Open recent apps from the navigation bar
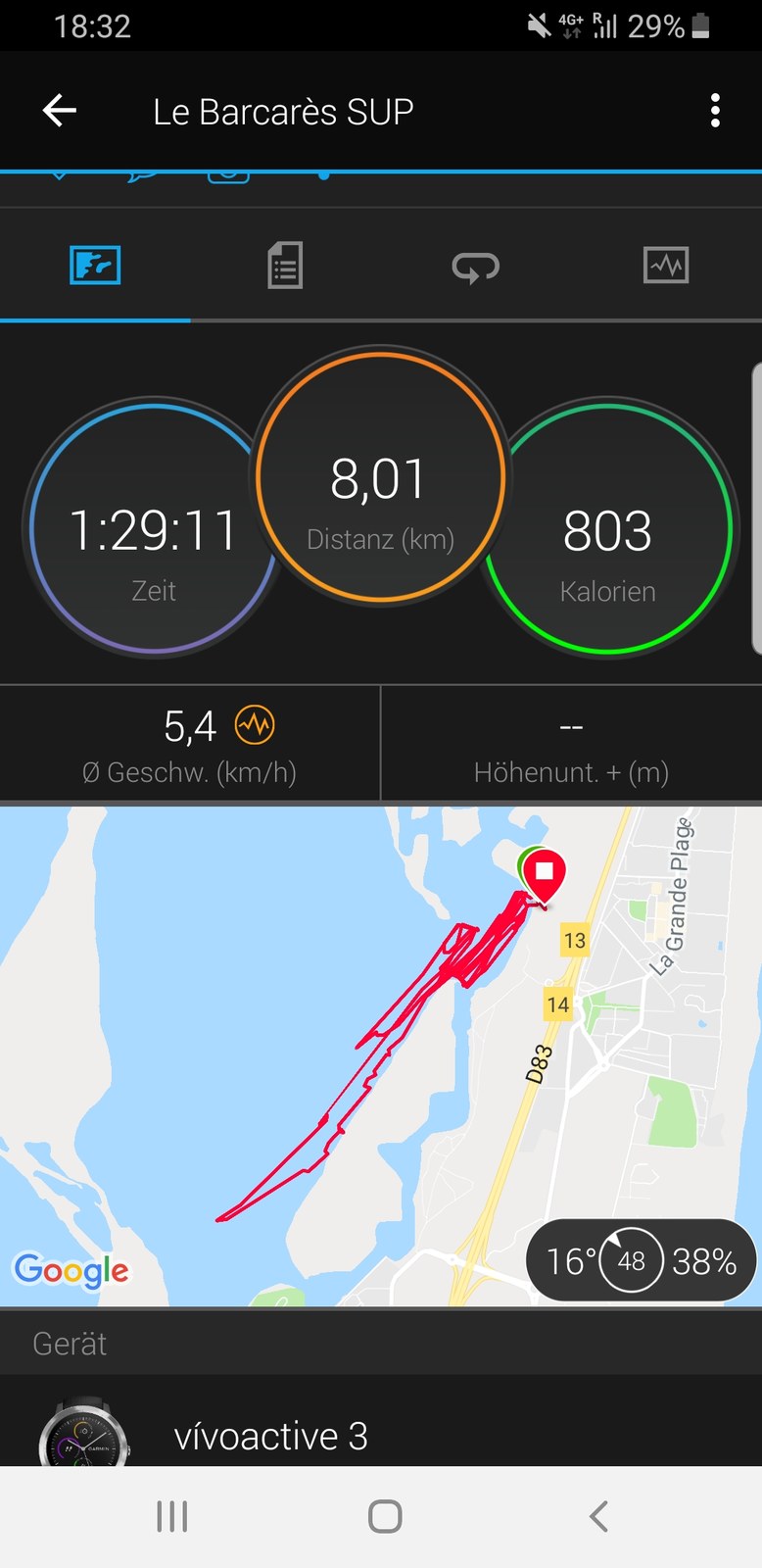This screenshot has width=762, height=1568. click(x=172, y=1516)
